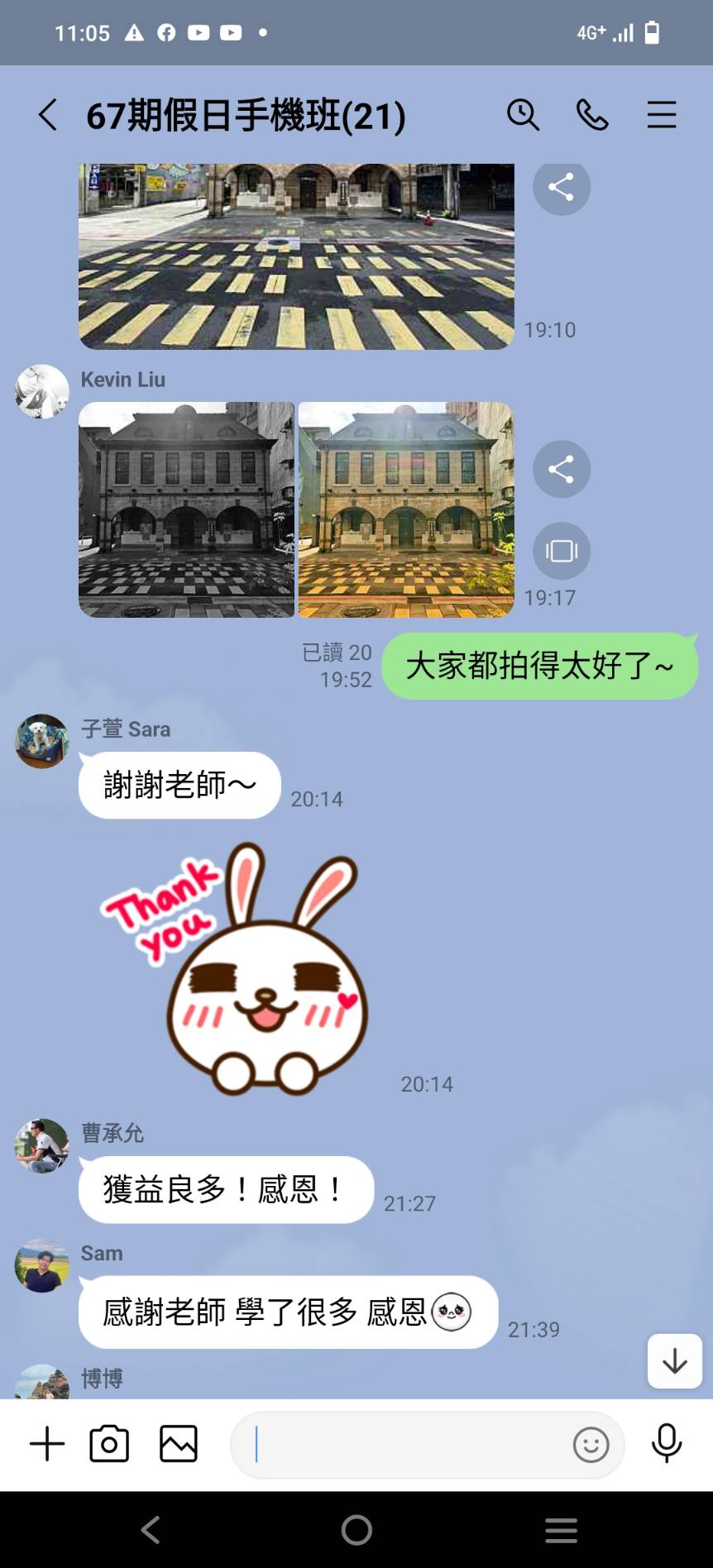Open the crosswalk photo sent at 19:10
Image resolution: width=713 pixels, height=1568 pixels.
point(296,256)
